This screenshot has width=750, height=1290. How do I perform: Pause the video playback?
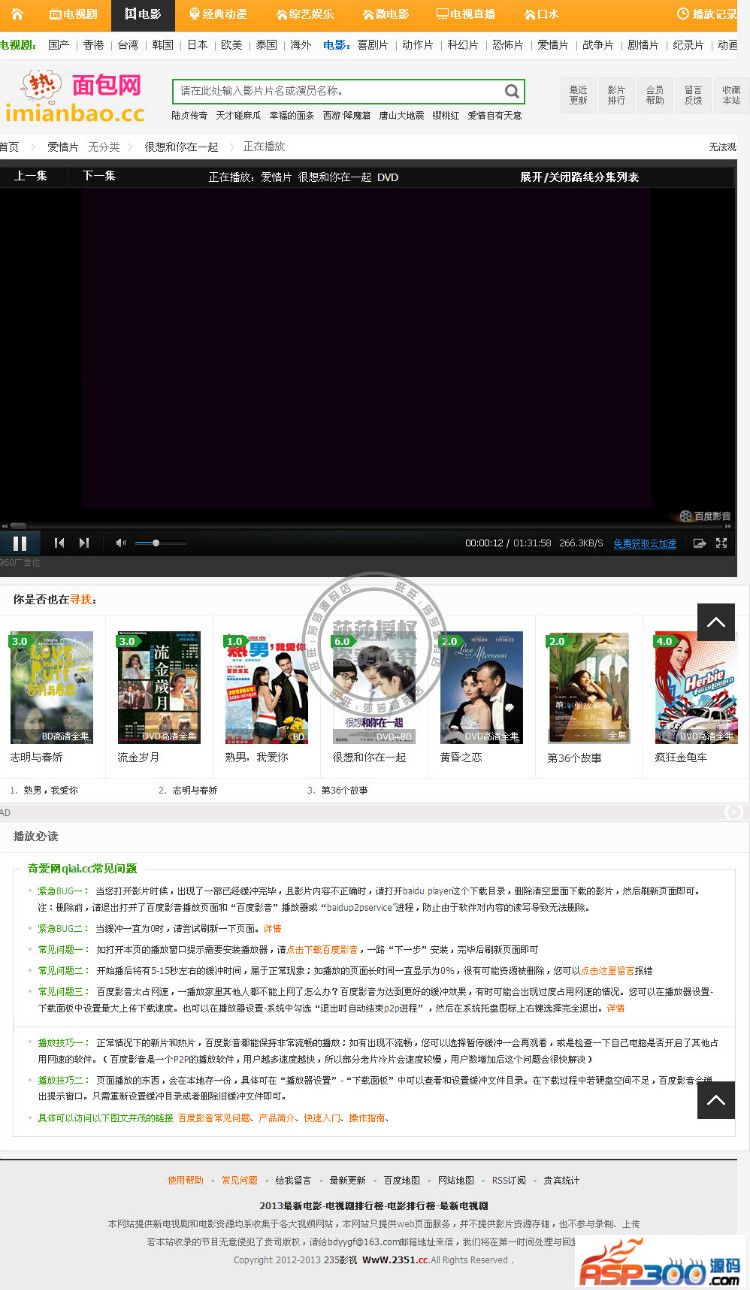[x=19, y=543]
